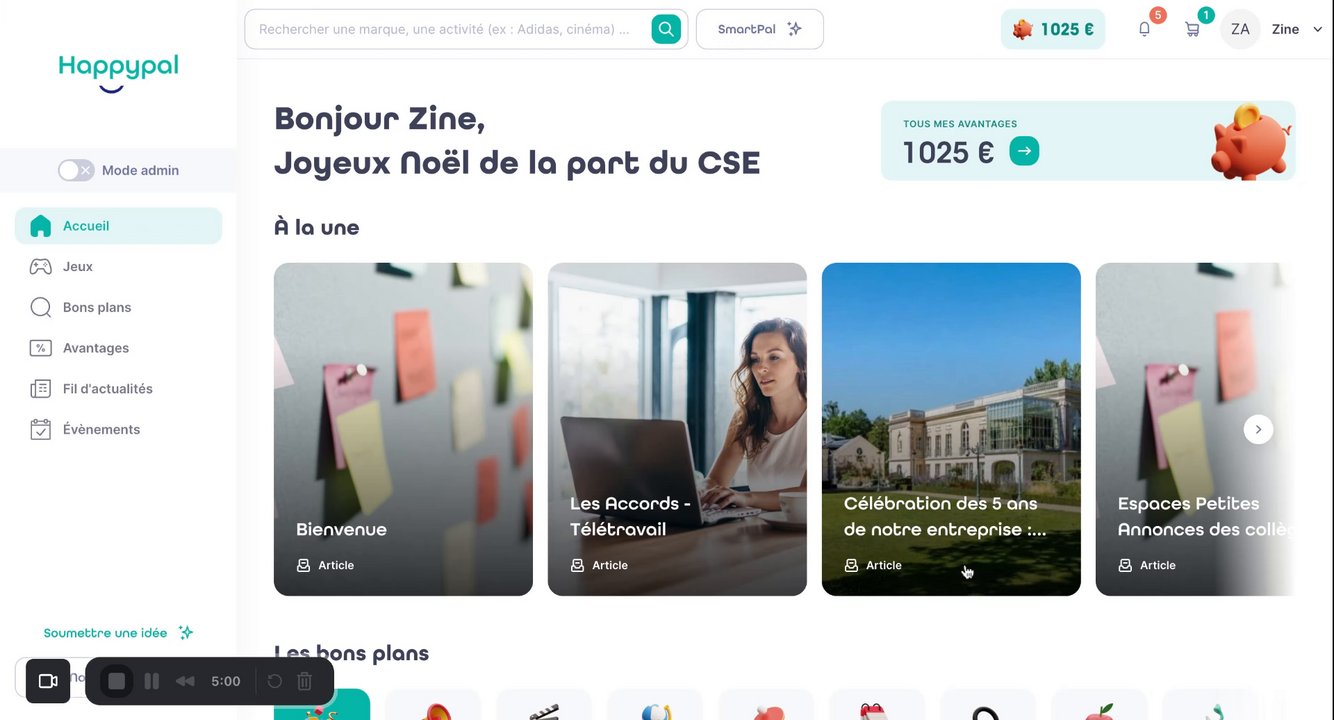Toggle Mode admin switch
Screen dimensions: 1334x720
coord(76,170)
